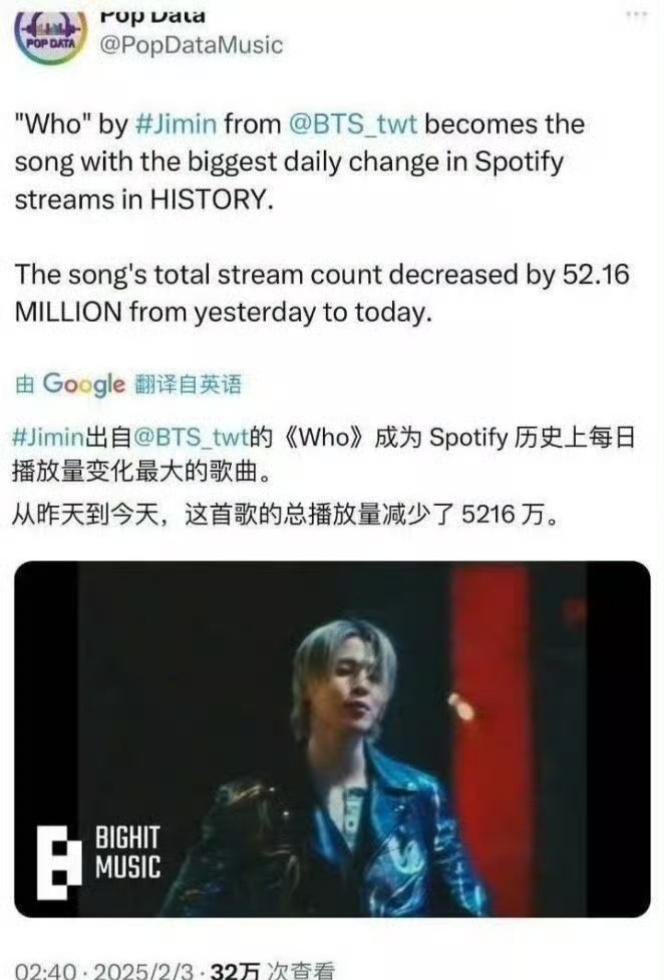Open #Jimin hashtag in the translated text

click(x=48, y=437)
